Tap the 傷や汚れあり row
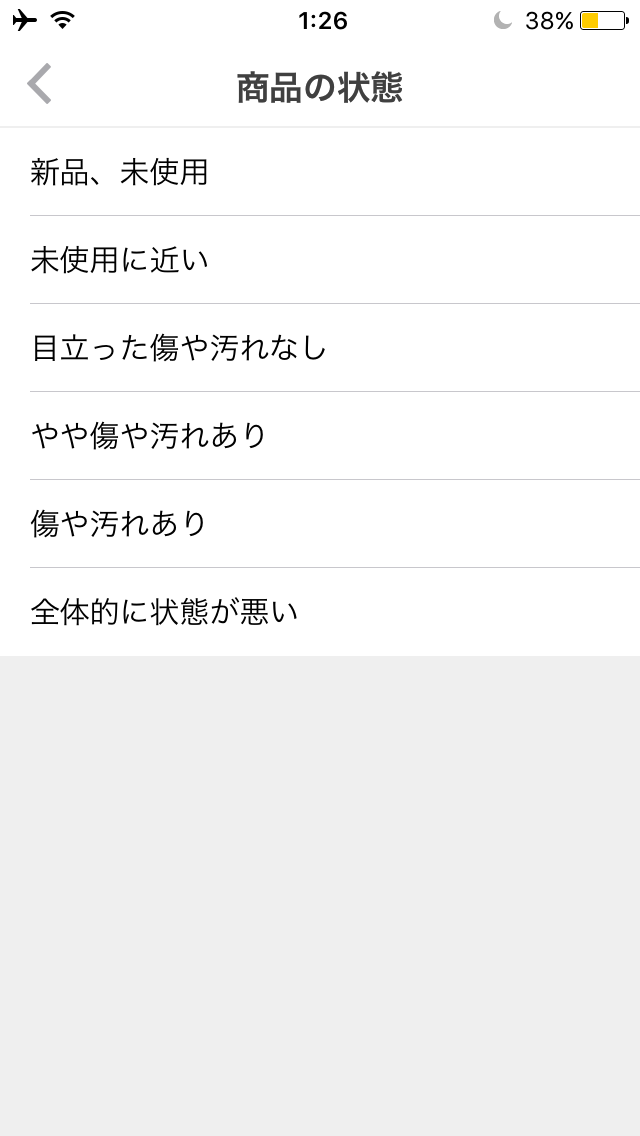640x1136 pixels. [x=320, y=523]
